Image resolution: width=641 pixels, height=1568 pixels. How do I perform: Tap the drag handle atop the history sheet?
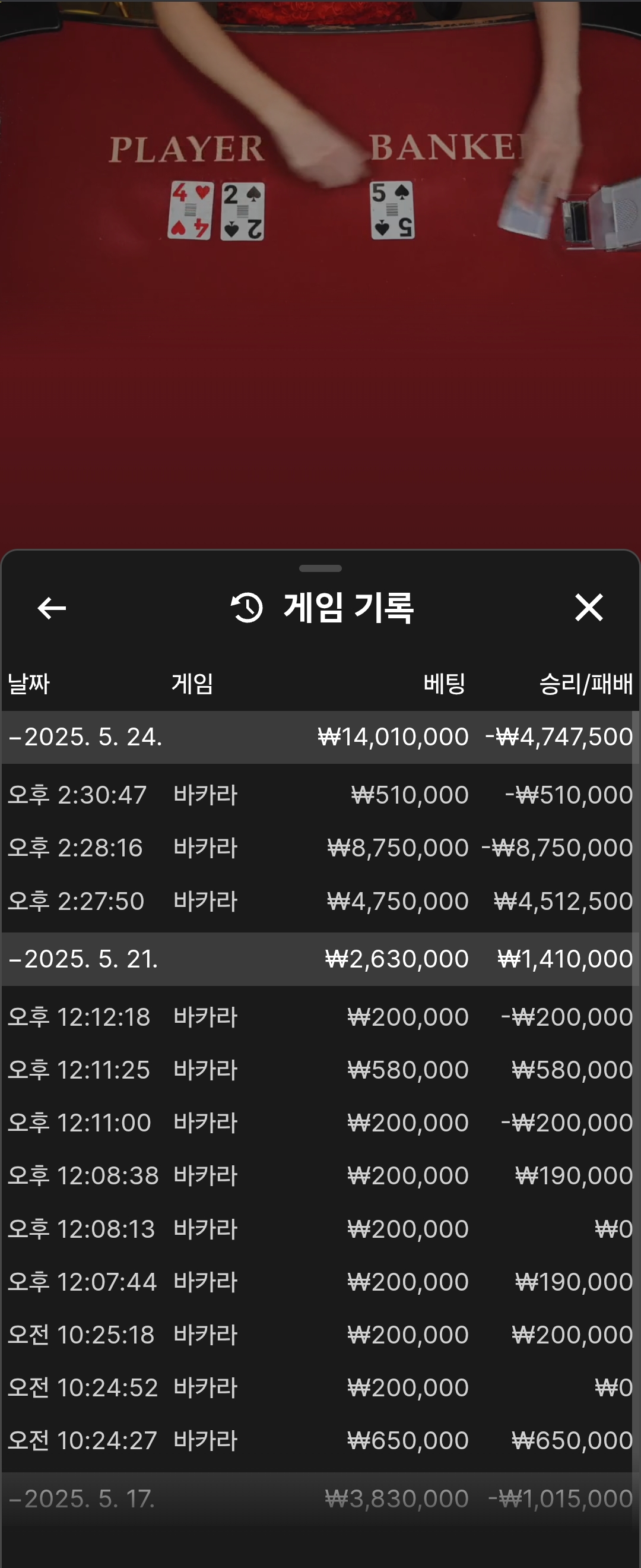(320, 568)
